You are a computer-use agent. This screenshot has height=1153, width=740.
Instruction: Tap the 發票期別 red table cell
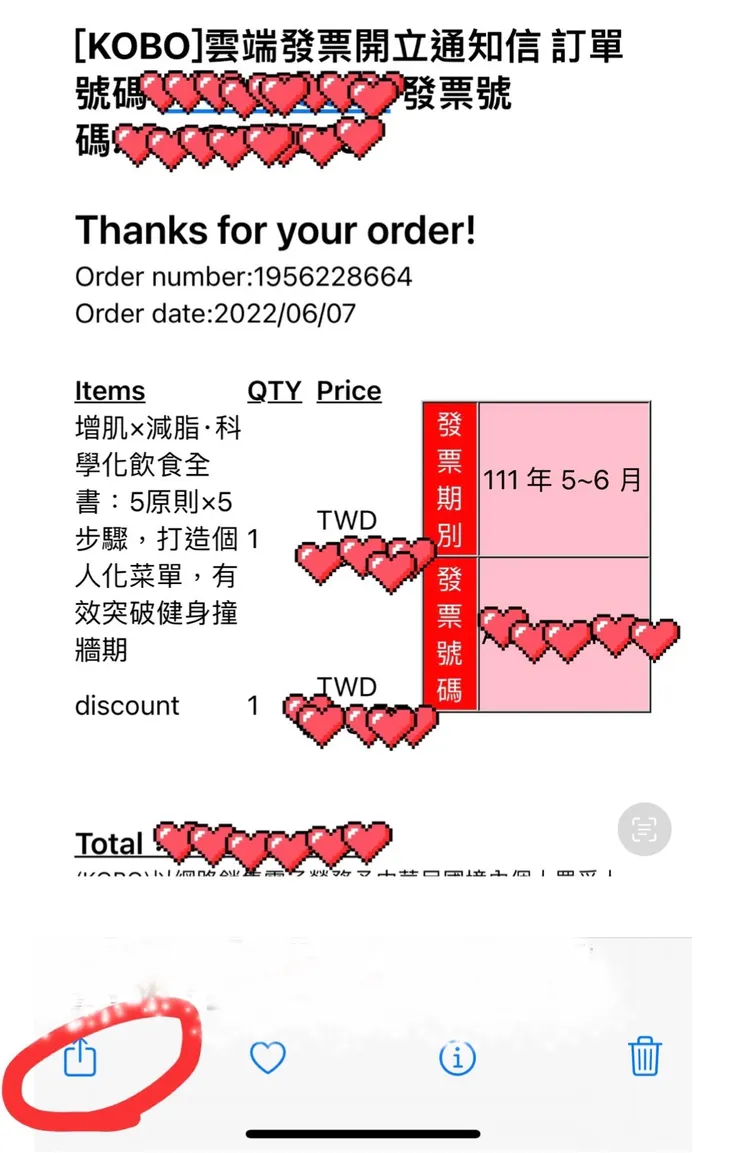452,479
